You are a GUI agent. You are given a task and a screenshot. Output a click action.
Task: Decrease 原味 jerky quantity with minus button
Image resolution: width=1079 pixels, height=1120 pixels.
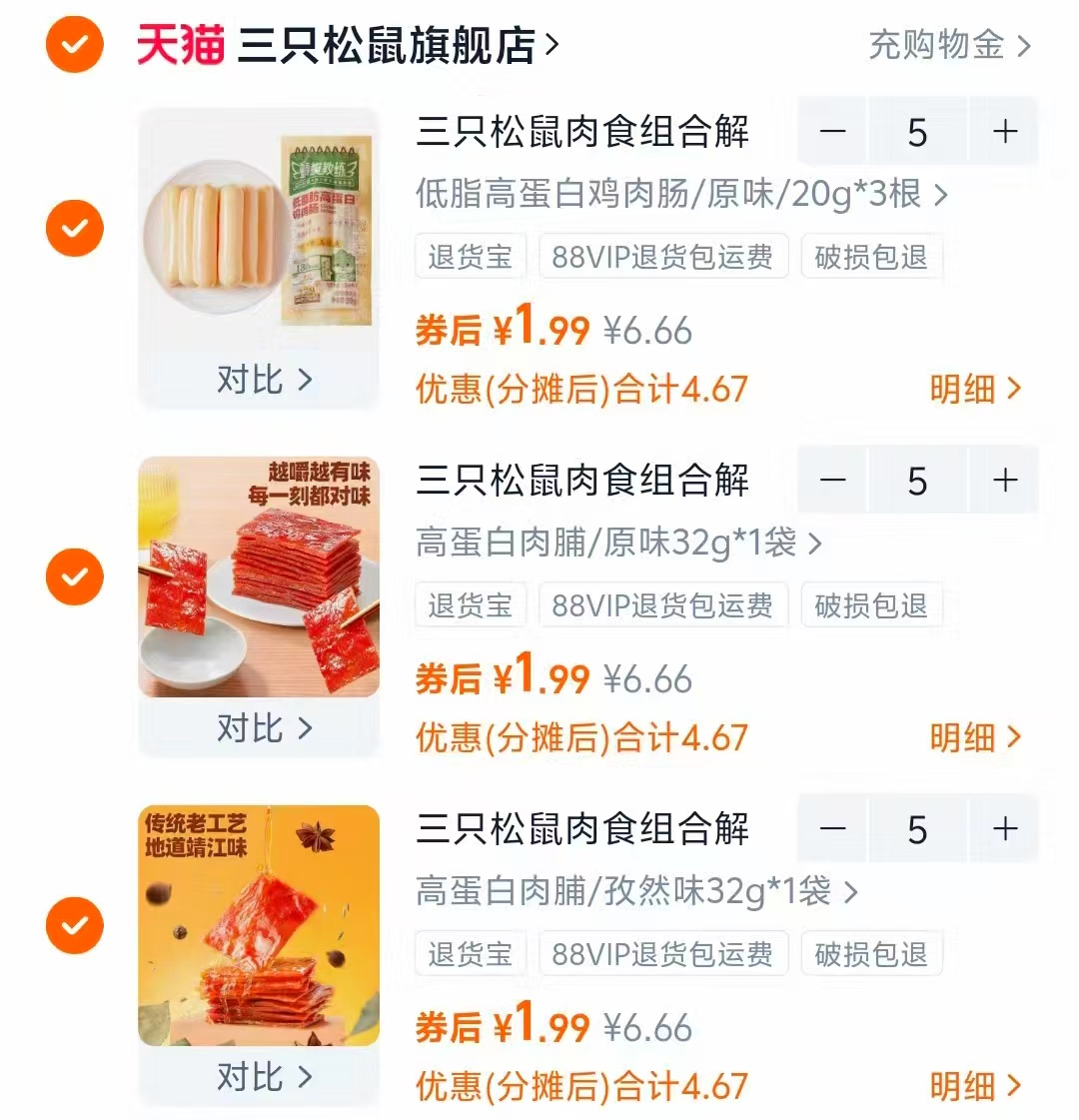coord(832,481)
